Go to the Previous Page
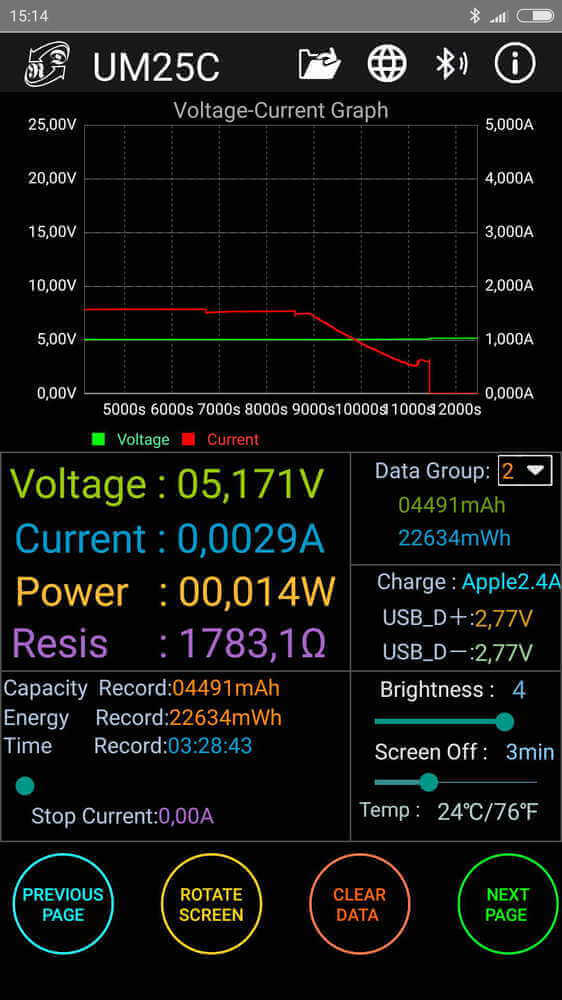The height and width of the screenshot is (1000, 562). pyautogui.click(x=63, y=904)
